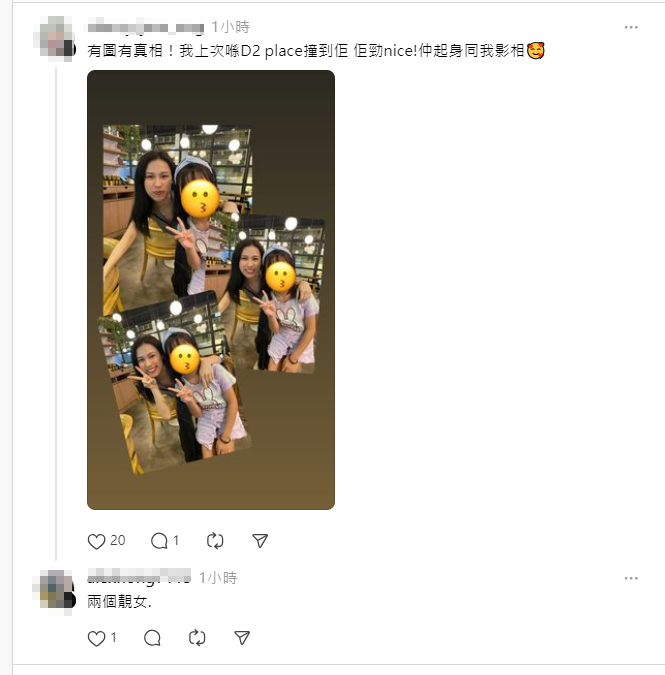Share the photo collage post

(x=260, y=541)
